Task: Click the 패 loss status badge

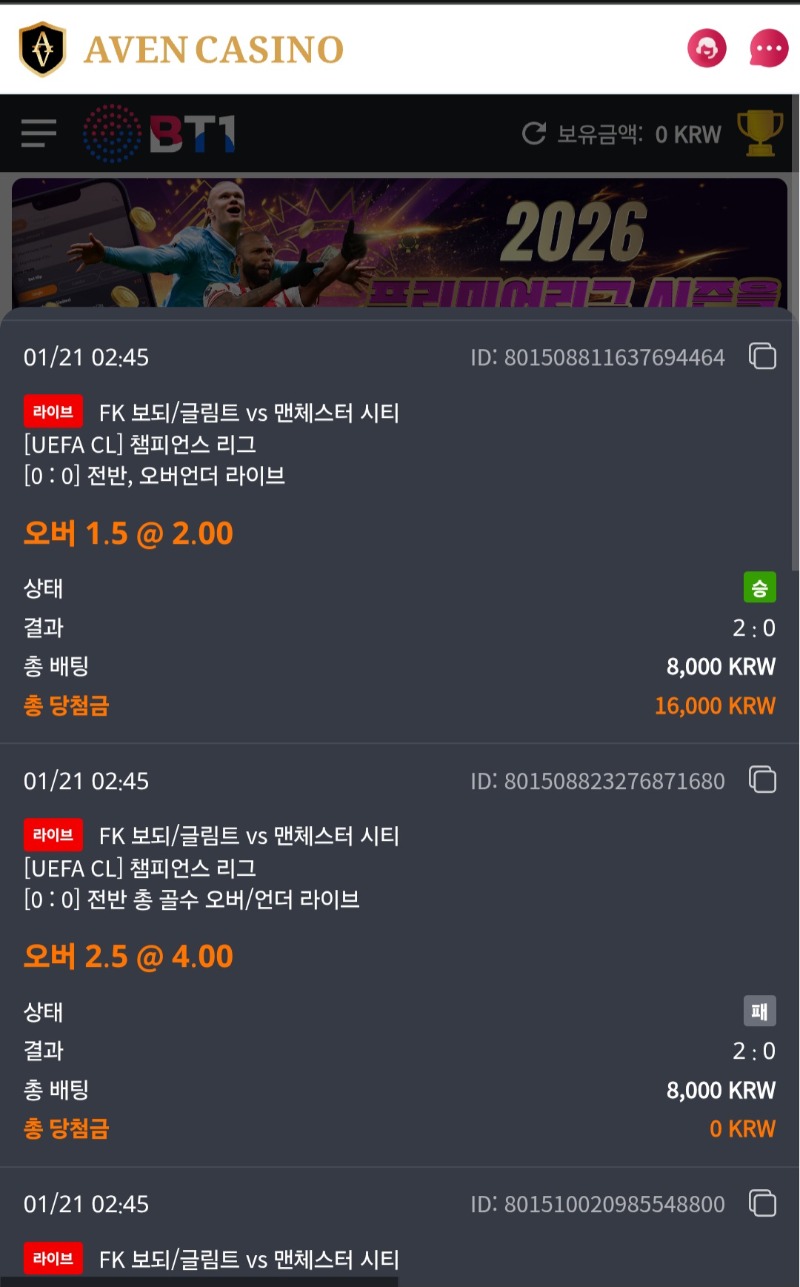Action: (x=759, y=1011)
